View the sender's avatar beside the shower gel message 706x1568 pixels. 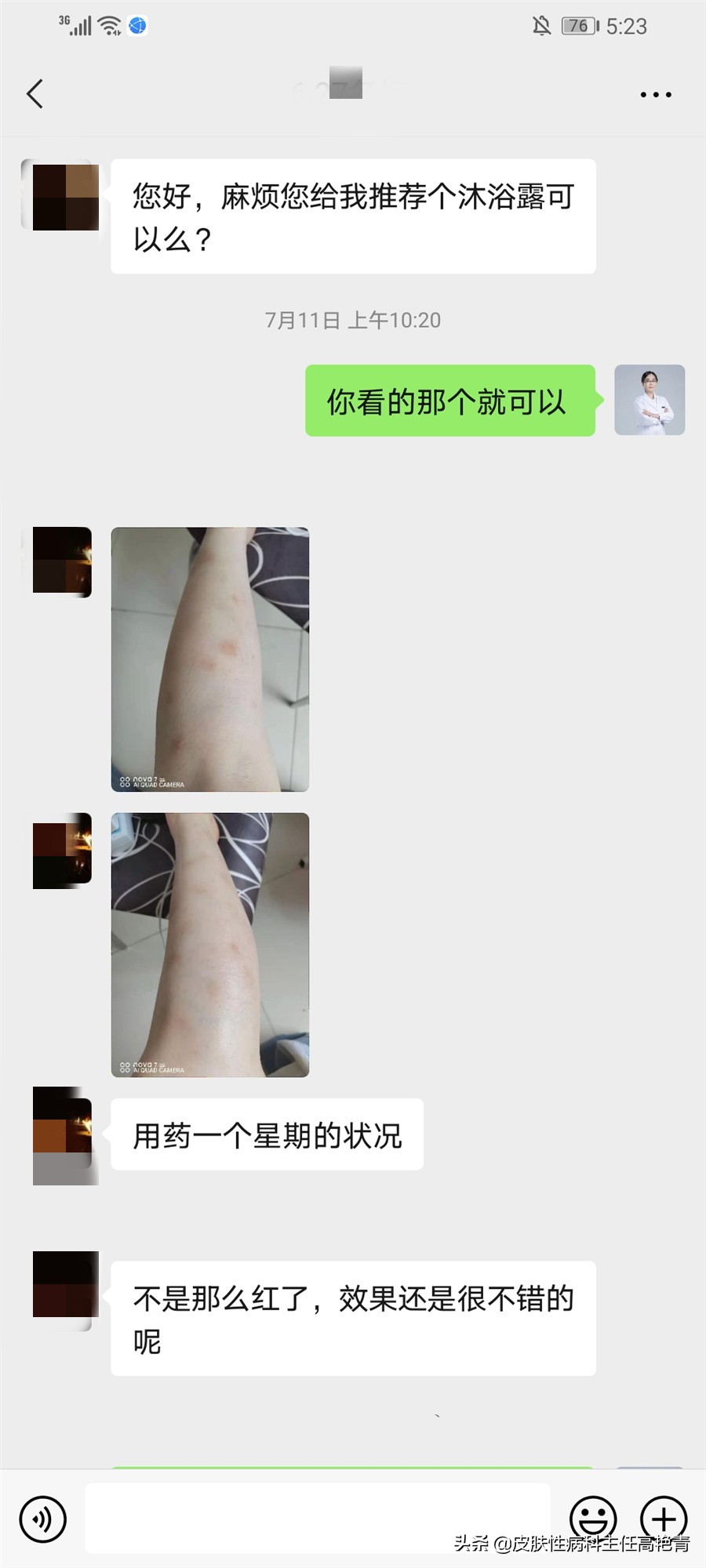(61, 196)
